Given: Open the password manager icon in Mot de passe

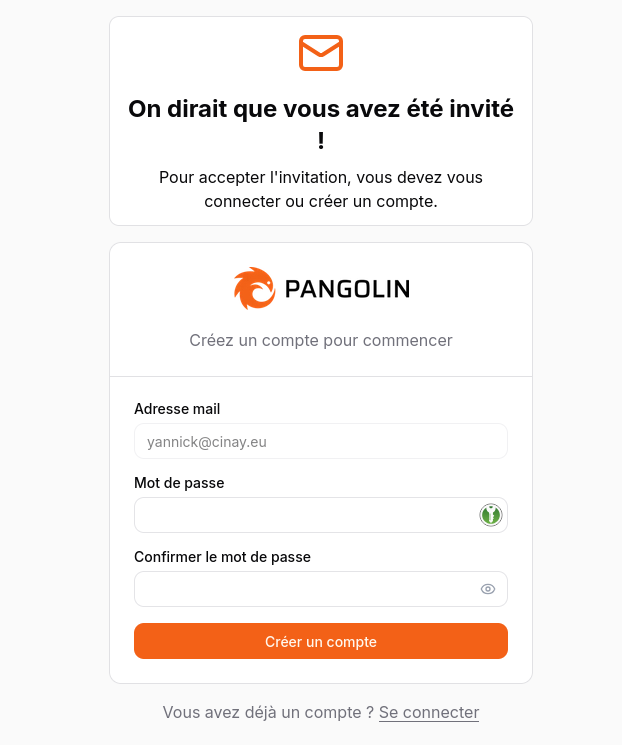Looking at the screenshot, I should (490, 515).
